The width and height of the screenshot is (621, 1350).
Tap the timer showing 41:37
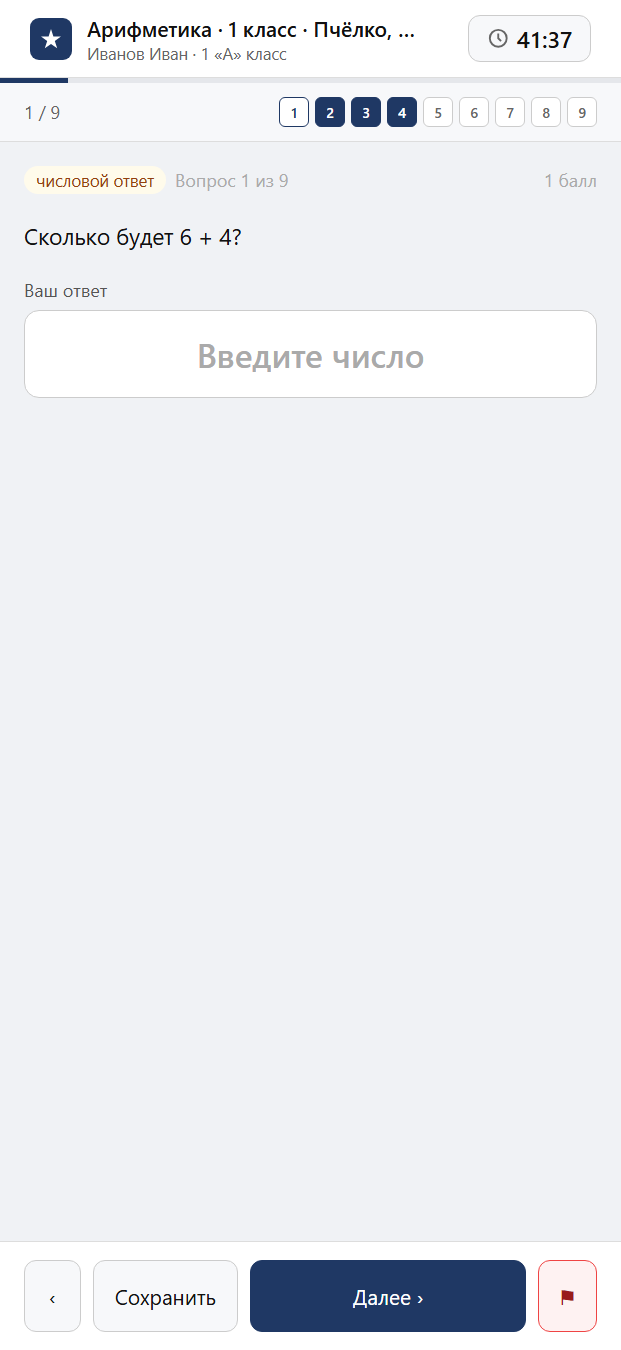pos(529,39)
